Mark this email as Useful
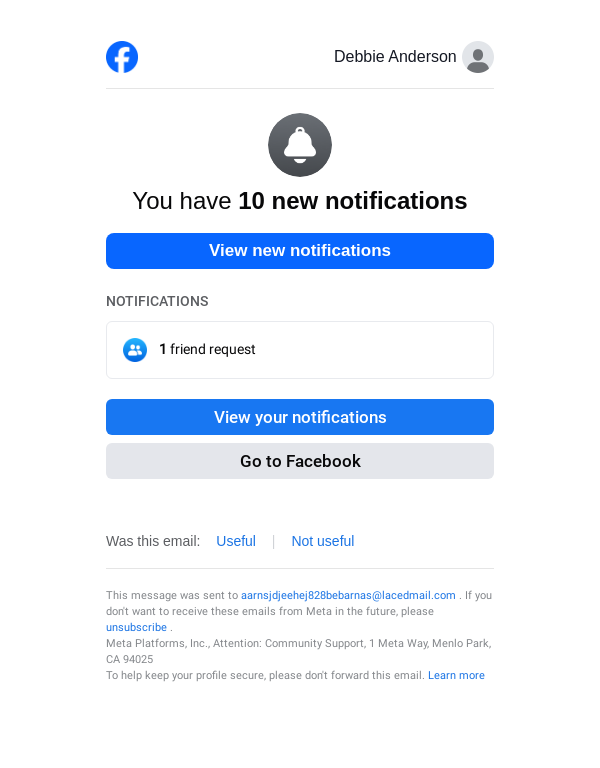 tap(236, 541)
